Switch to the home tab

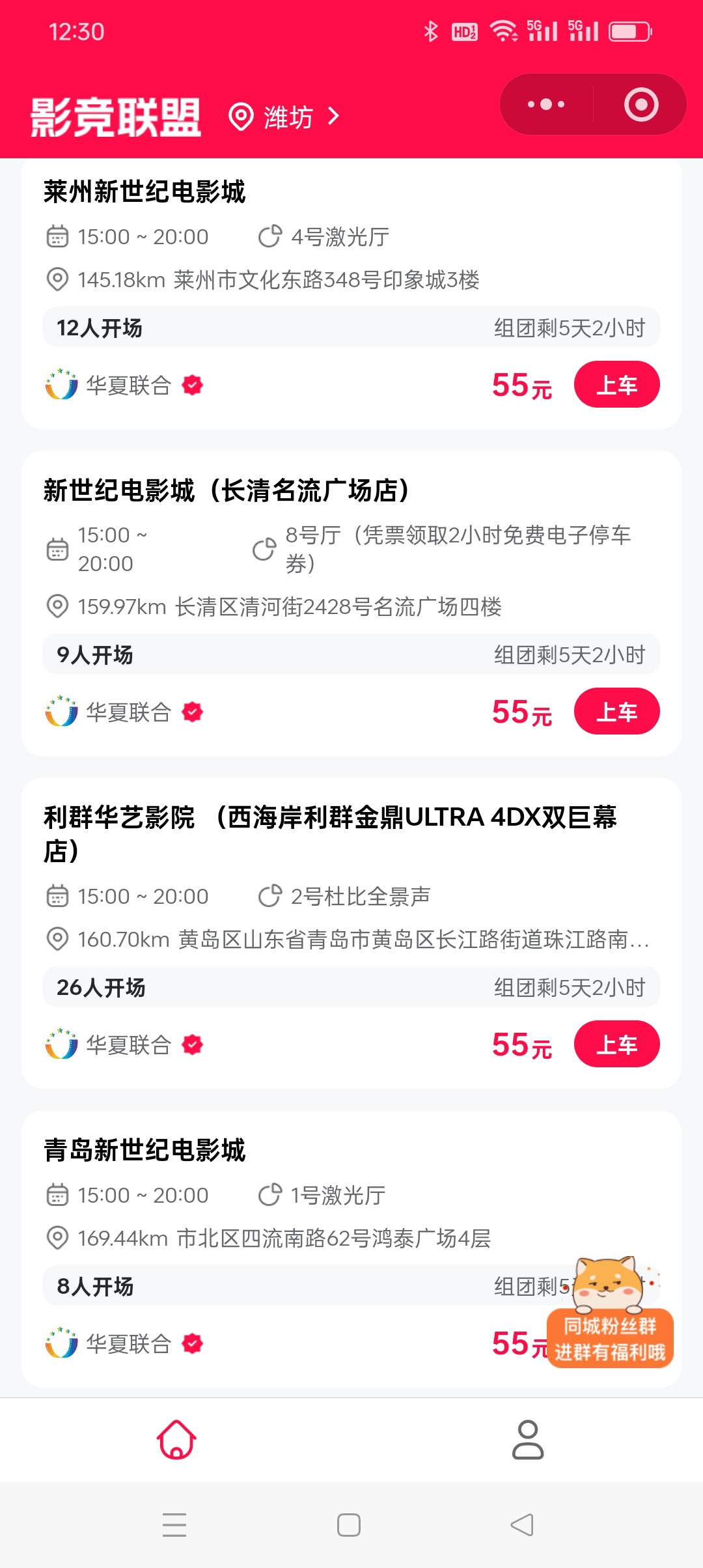[176, 1440]
